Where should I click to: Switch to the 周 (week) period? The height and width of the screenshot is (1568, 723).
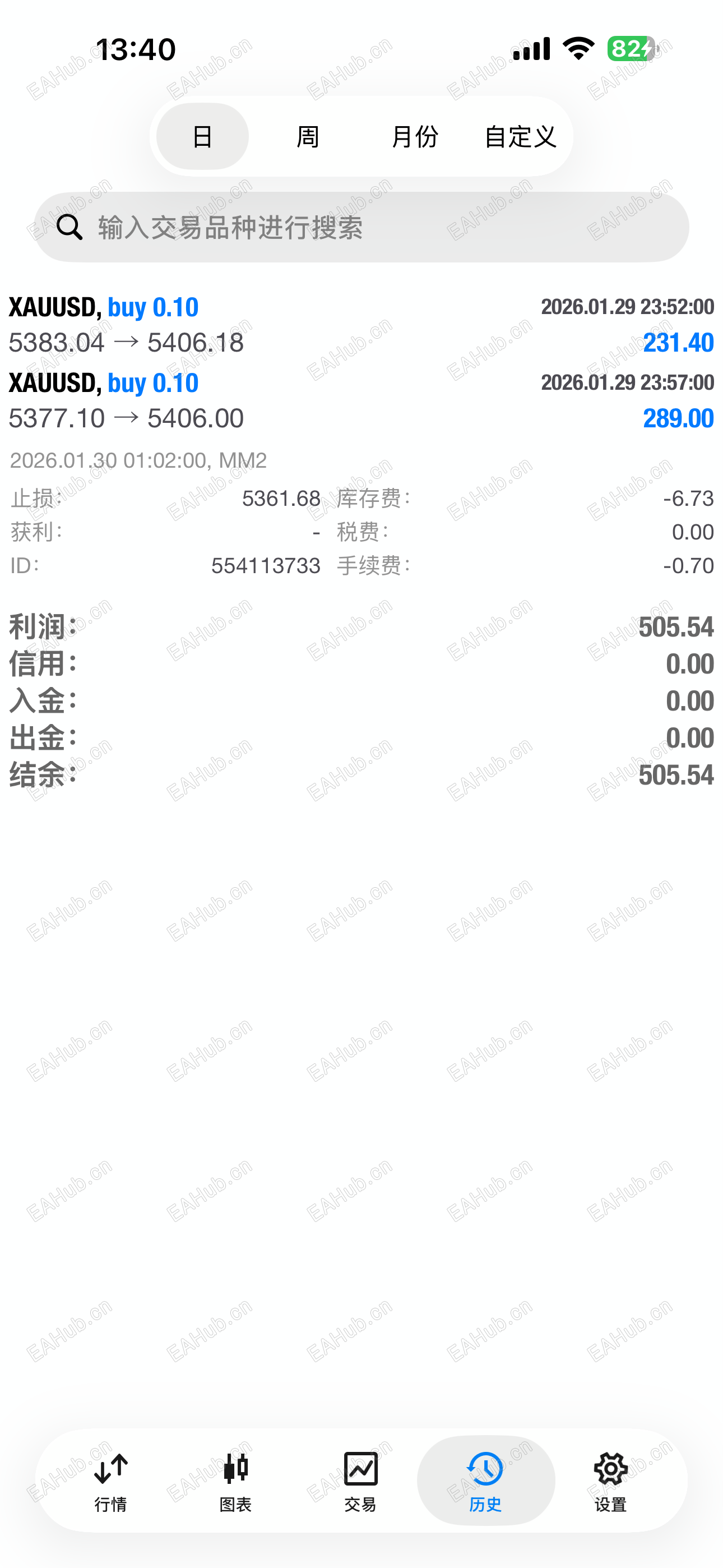click(x=307, y=136)
